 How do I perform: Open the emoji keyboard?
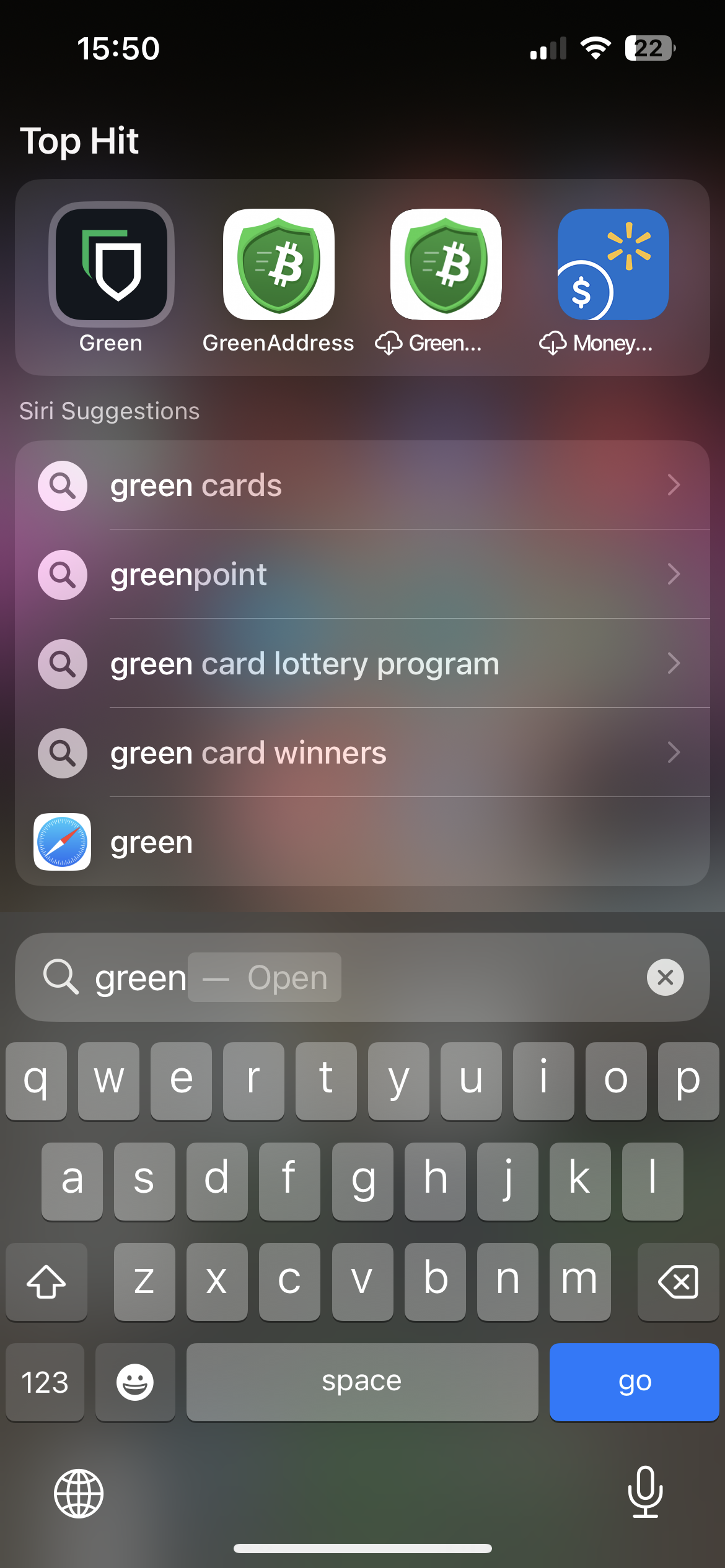point(135,1382)
